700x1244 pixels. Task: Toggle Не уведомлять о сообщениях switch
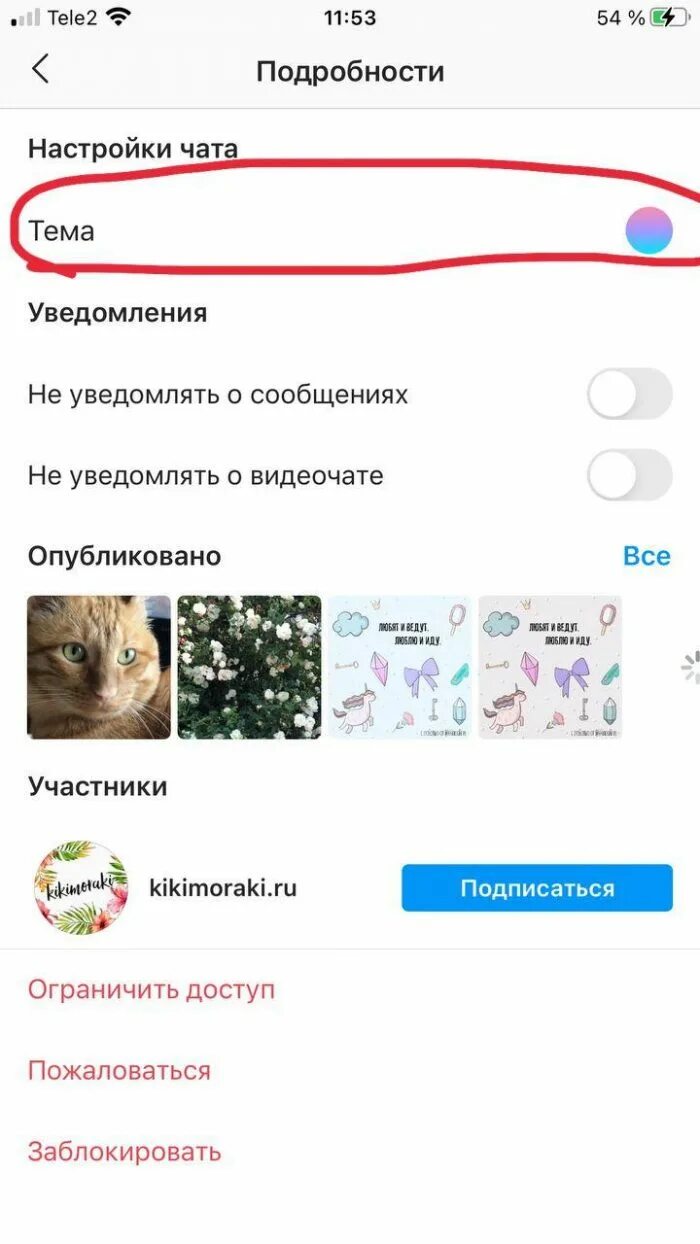click(x=629, y=394)
